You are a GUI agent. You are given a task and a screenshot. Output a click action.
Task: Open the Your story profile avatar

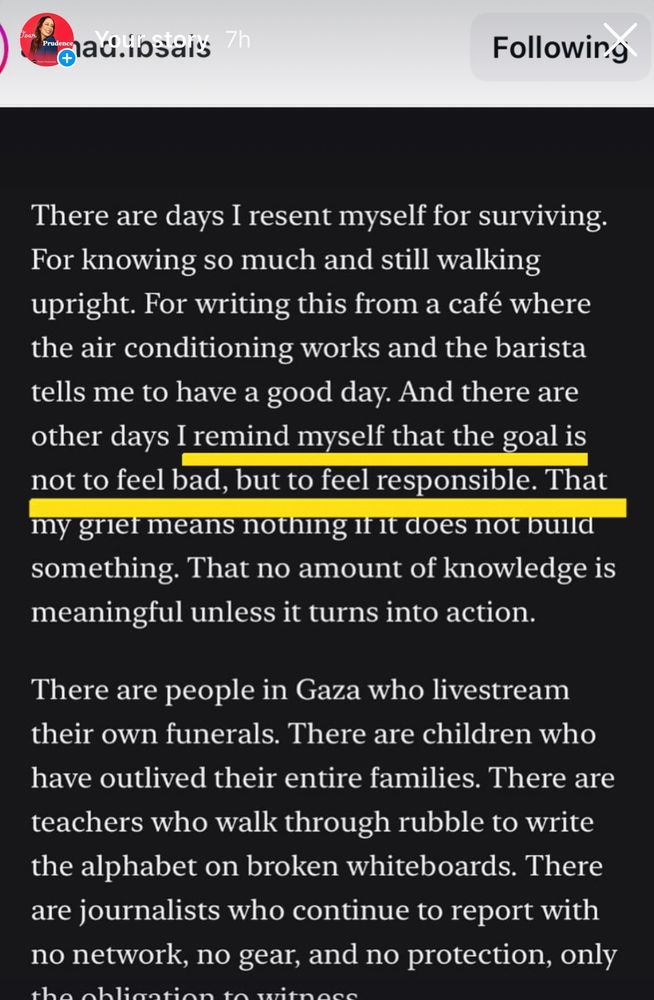click(x=46, y=40)
